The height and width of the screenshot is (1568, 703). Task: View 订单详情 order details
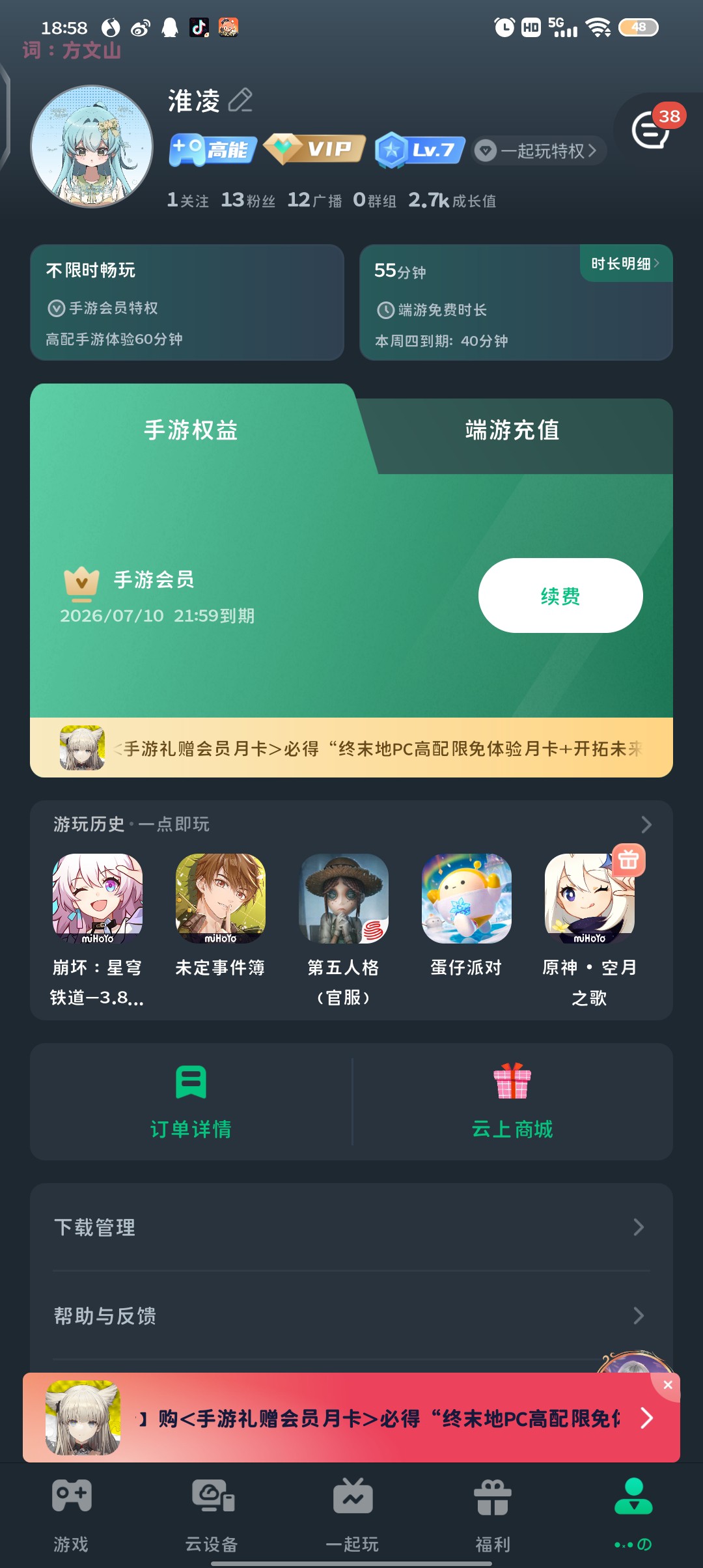click(x=191, y=1101)
